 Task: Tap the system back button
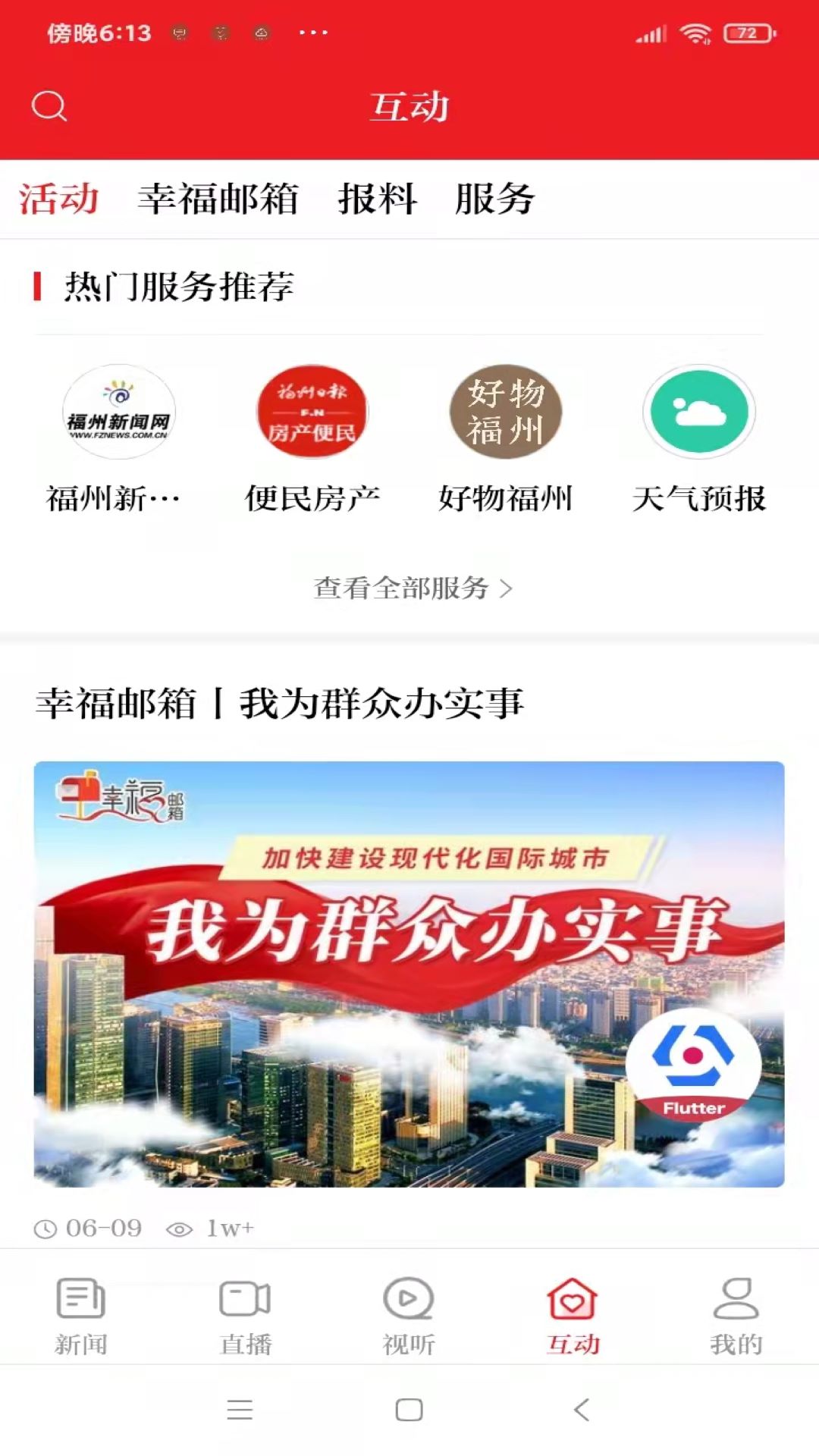click(x=582, y=1410)
